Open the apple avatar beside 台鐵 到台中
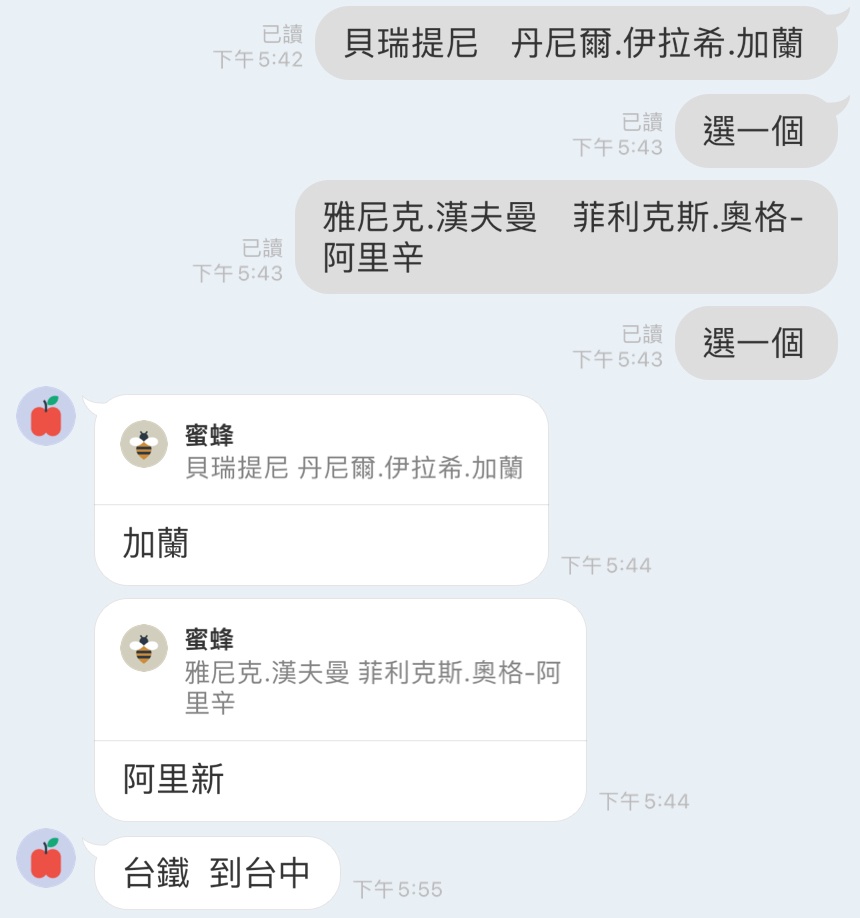 coord(46,859)
